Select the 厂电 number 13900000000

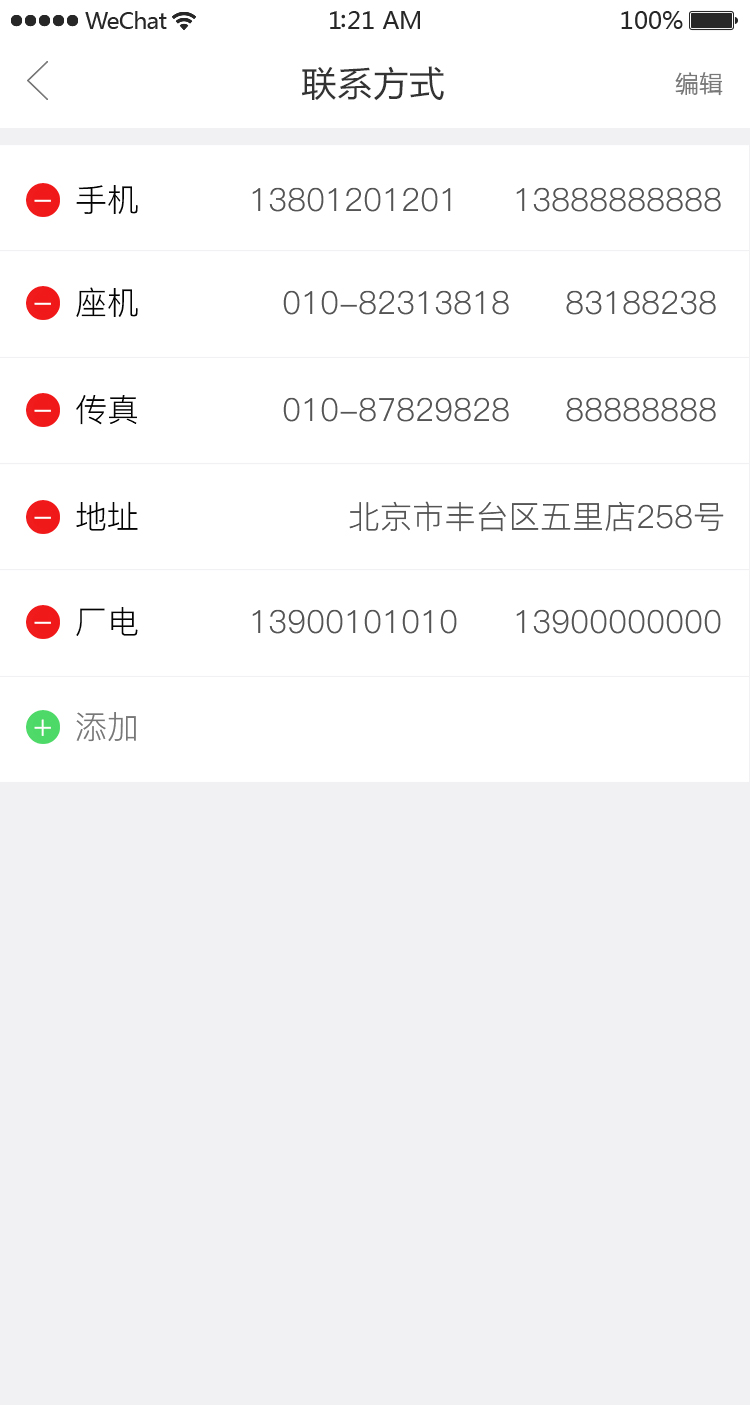click(617, 622)
